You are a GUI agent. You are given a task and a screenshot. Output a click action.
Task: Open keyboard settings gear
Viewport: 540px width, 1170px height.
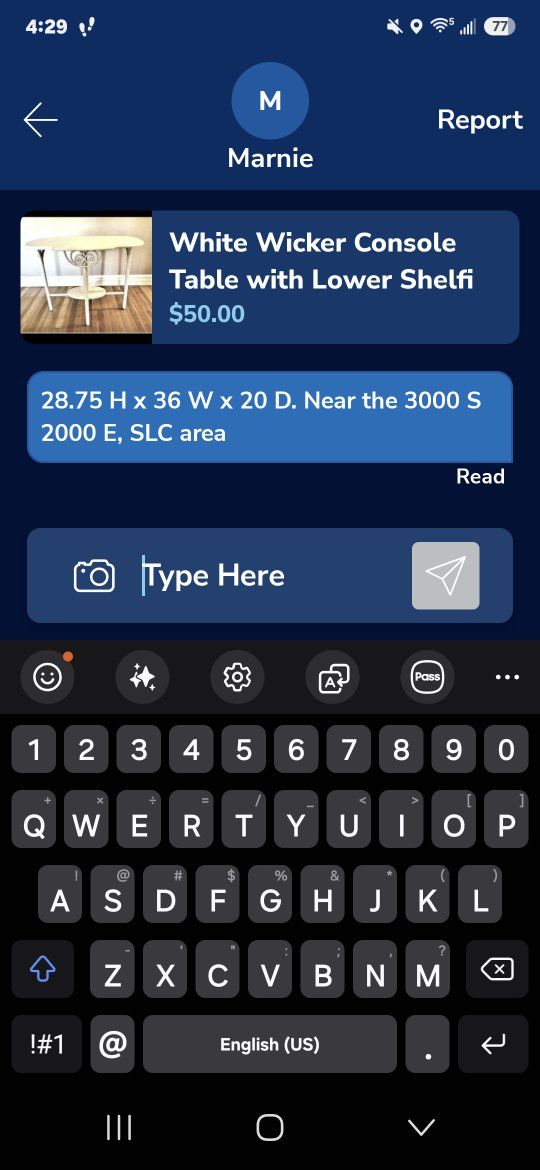point(237,677)
